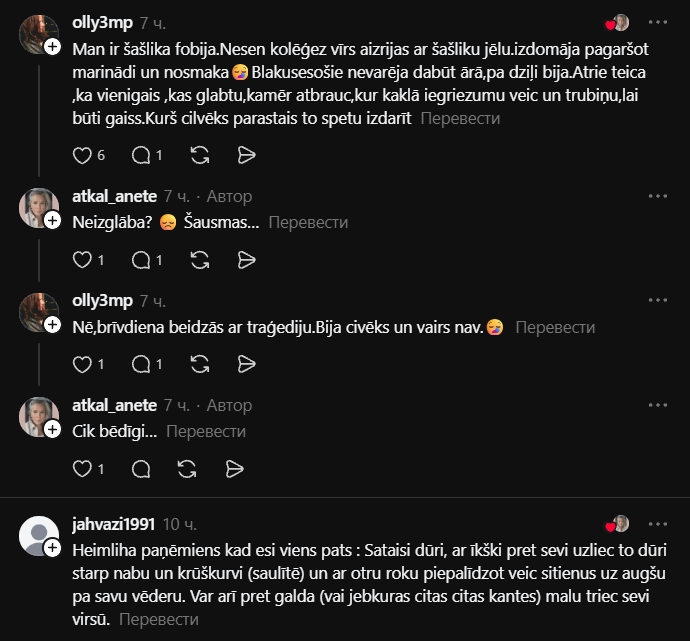Open overflow menu on jahvazi1991's comment

[658, 524]
